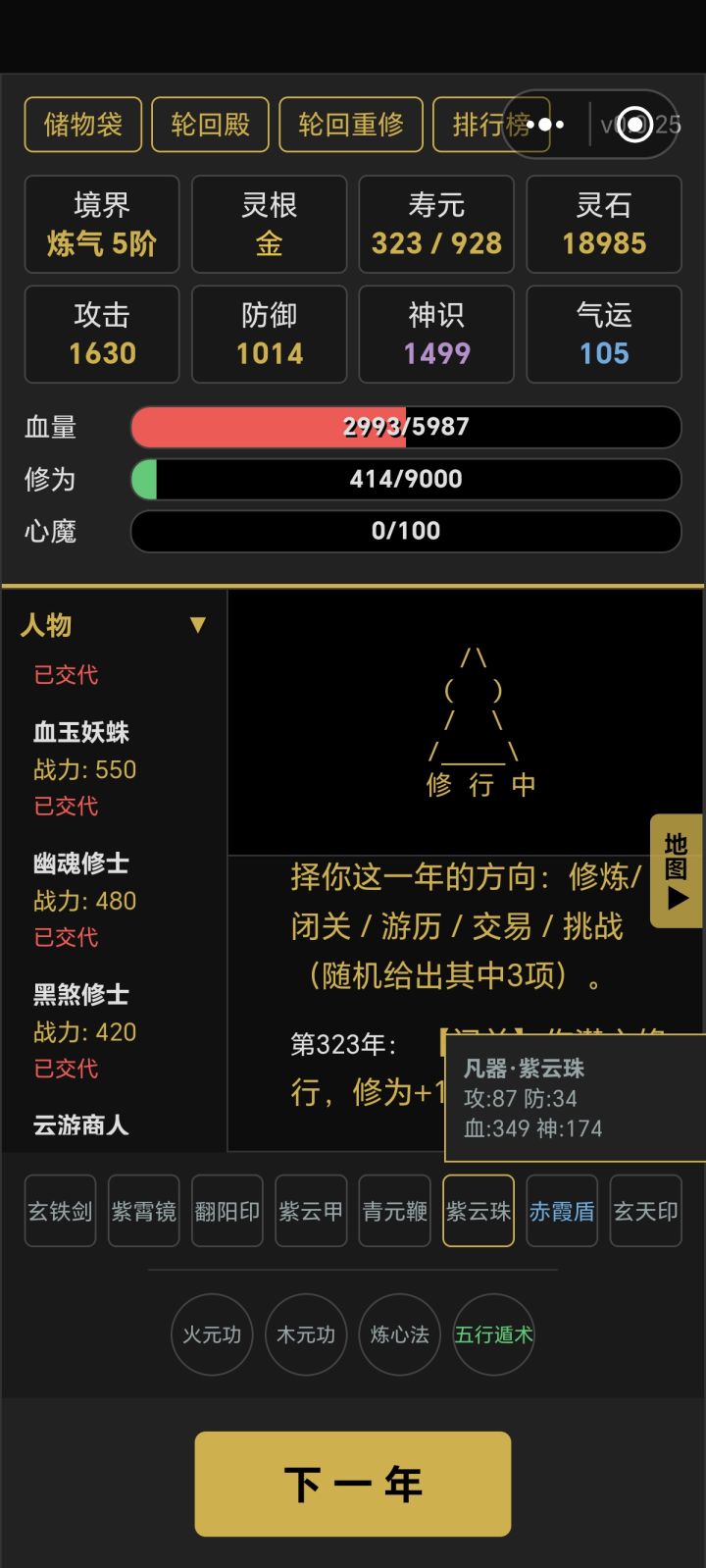Open the 翻阳印 item
Viewport: 706px width, 1568px height.
[227, 1211]
